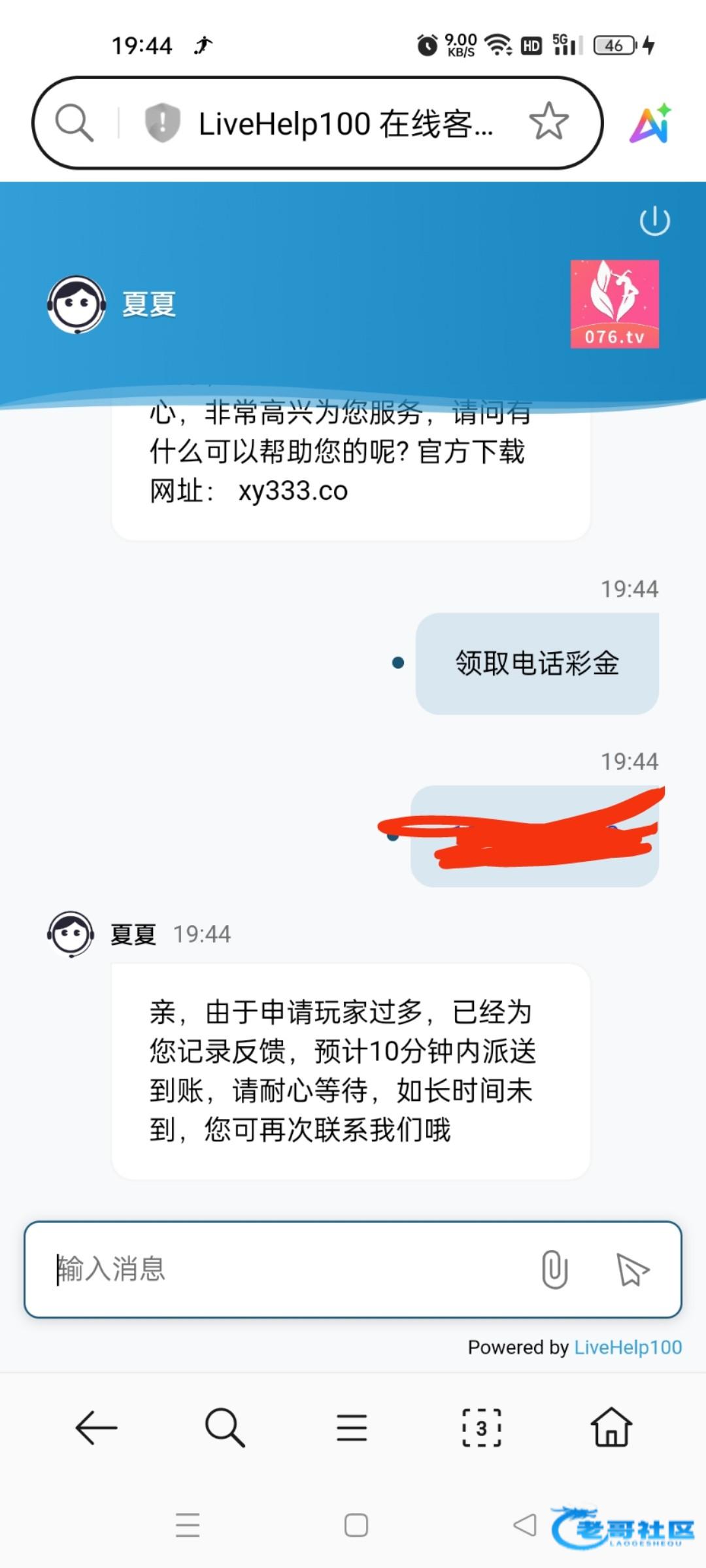Tap the address bar search magnifier icon
The width and height of the screenshot is (706, 1568).
[74, 122]
